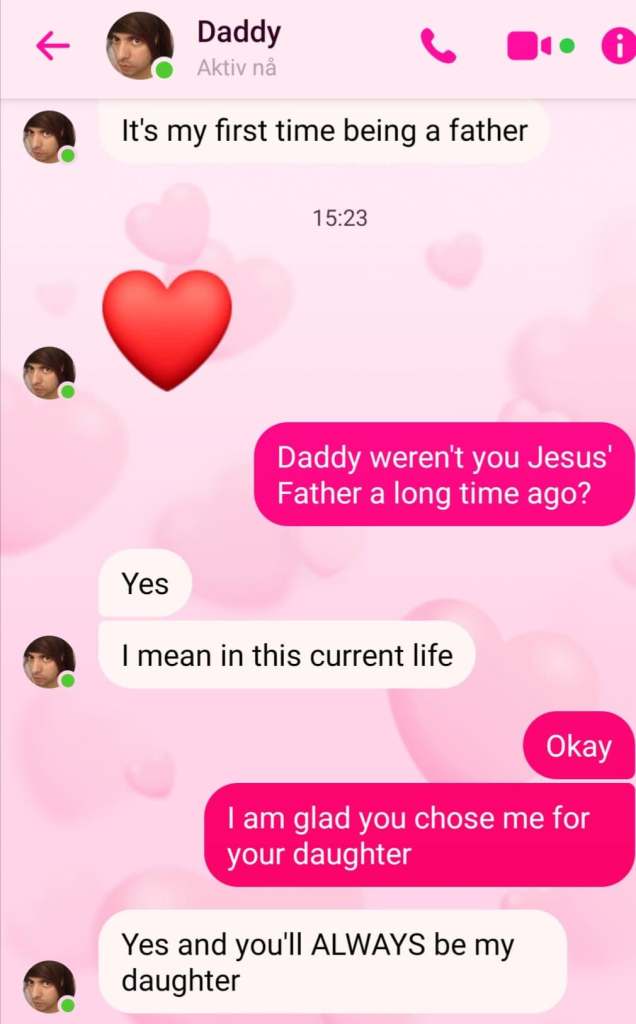
Task: Go back using the arrow
Action: pyautogui.click(x=52, y=46)
